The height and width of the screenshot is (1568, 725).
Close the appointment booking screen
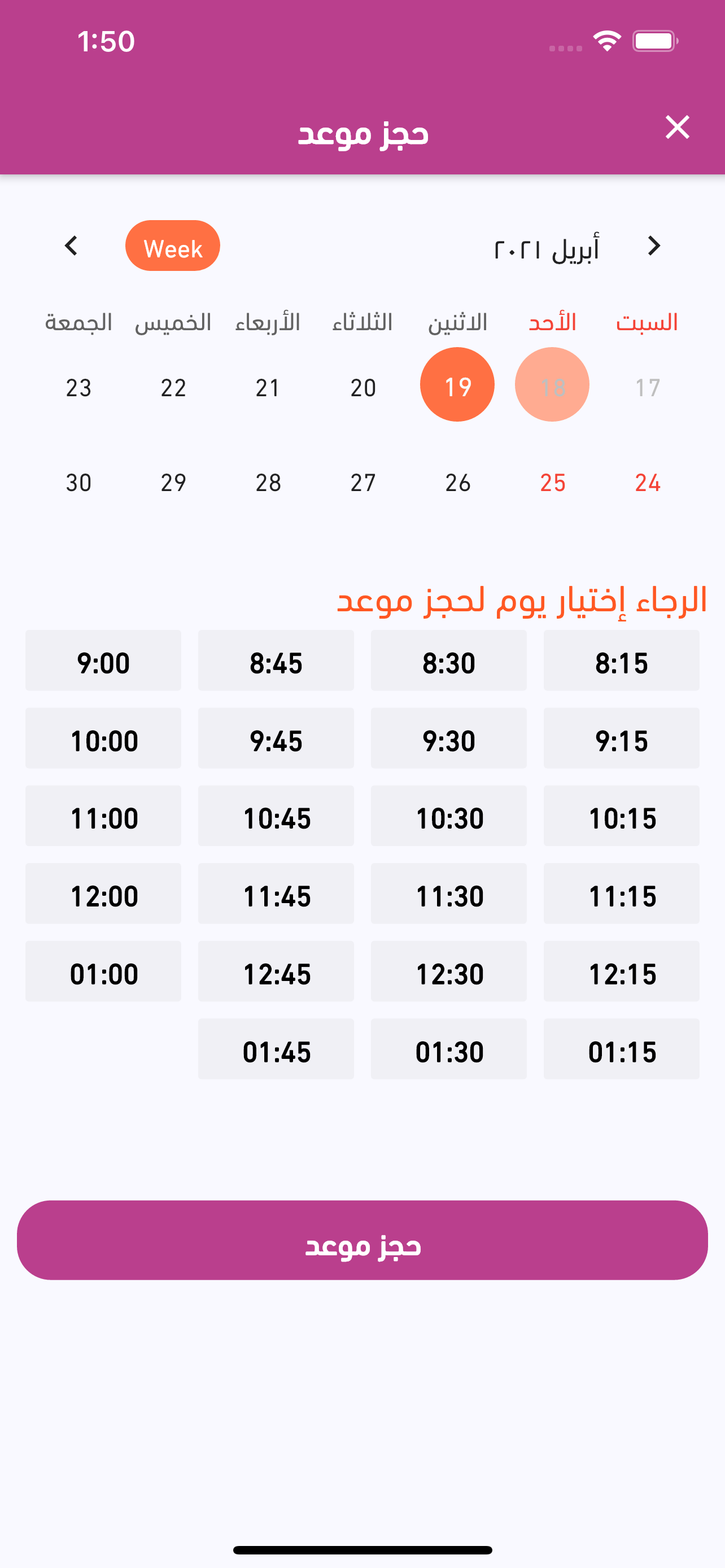(677, 128)
